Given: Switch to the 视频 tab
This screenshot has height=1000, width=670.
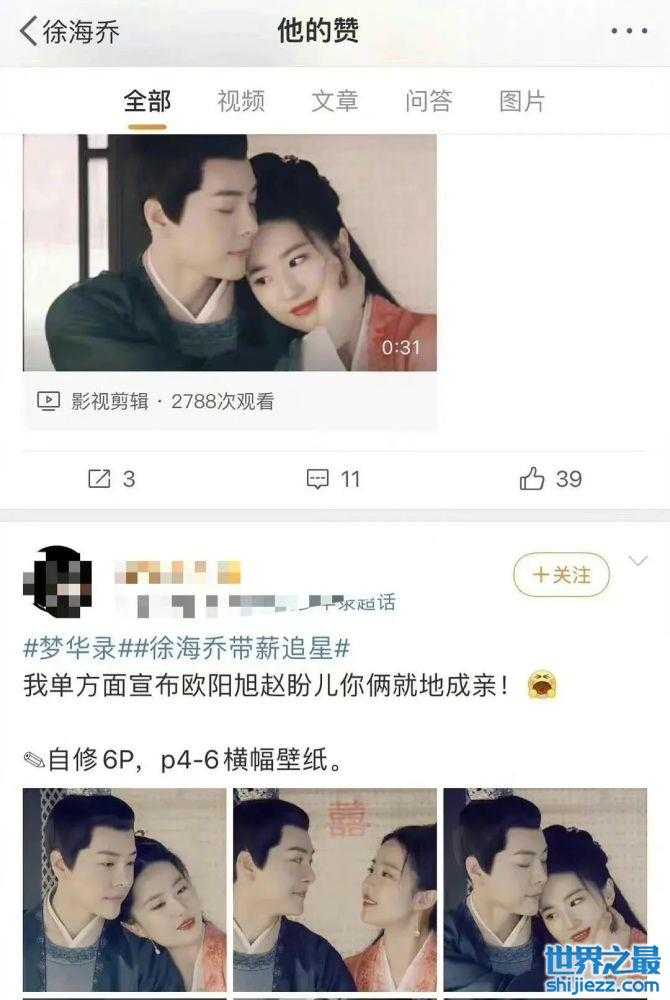Looking at the screenshot, I should tap(241, 101).
